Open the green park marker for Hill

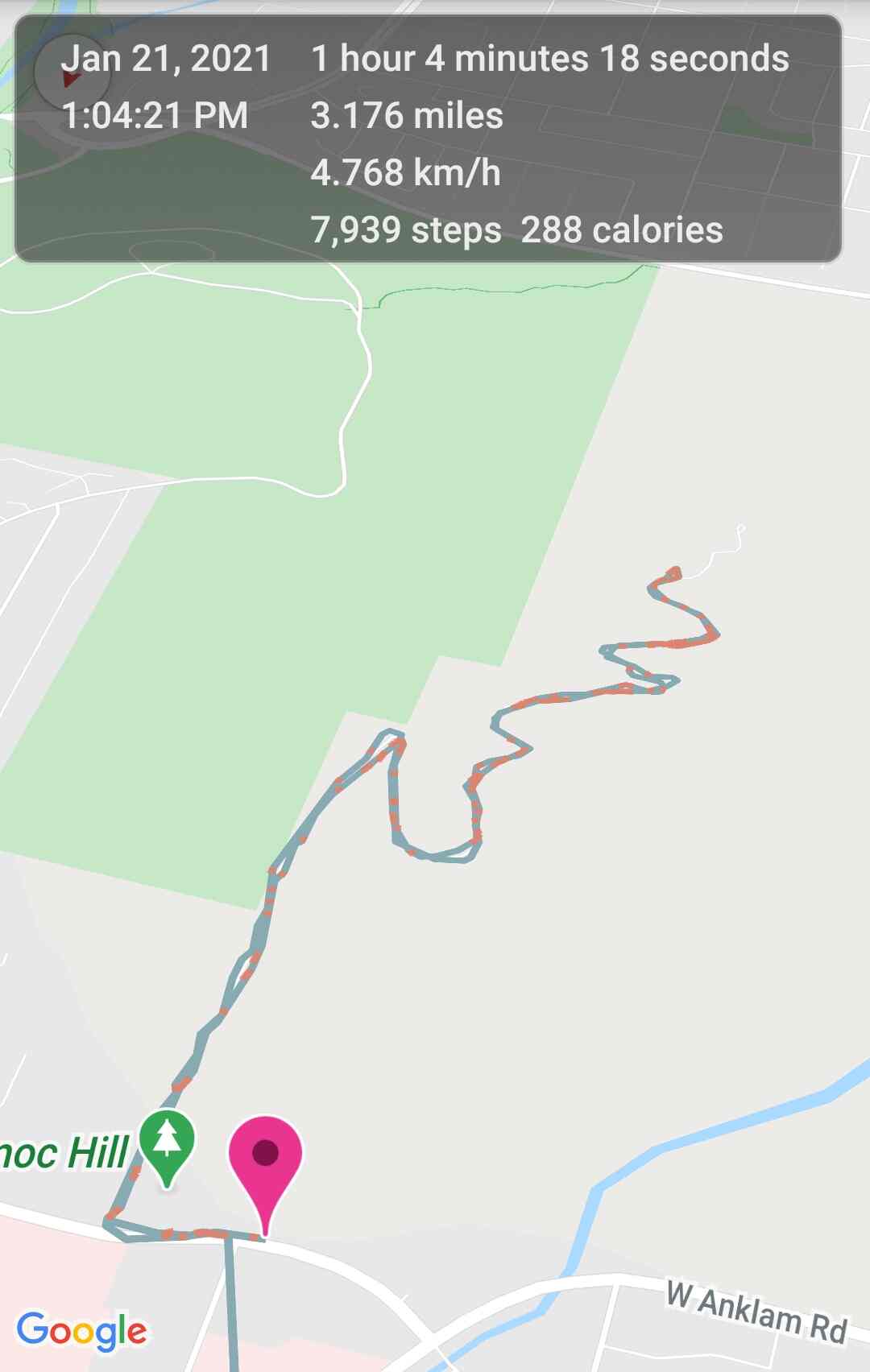(167, 1142)
